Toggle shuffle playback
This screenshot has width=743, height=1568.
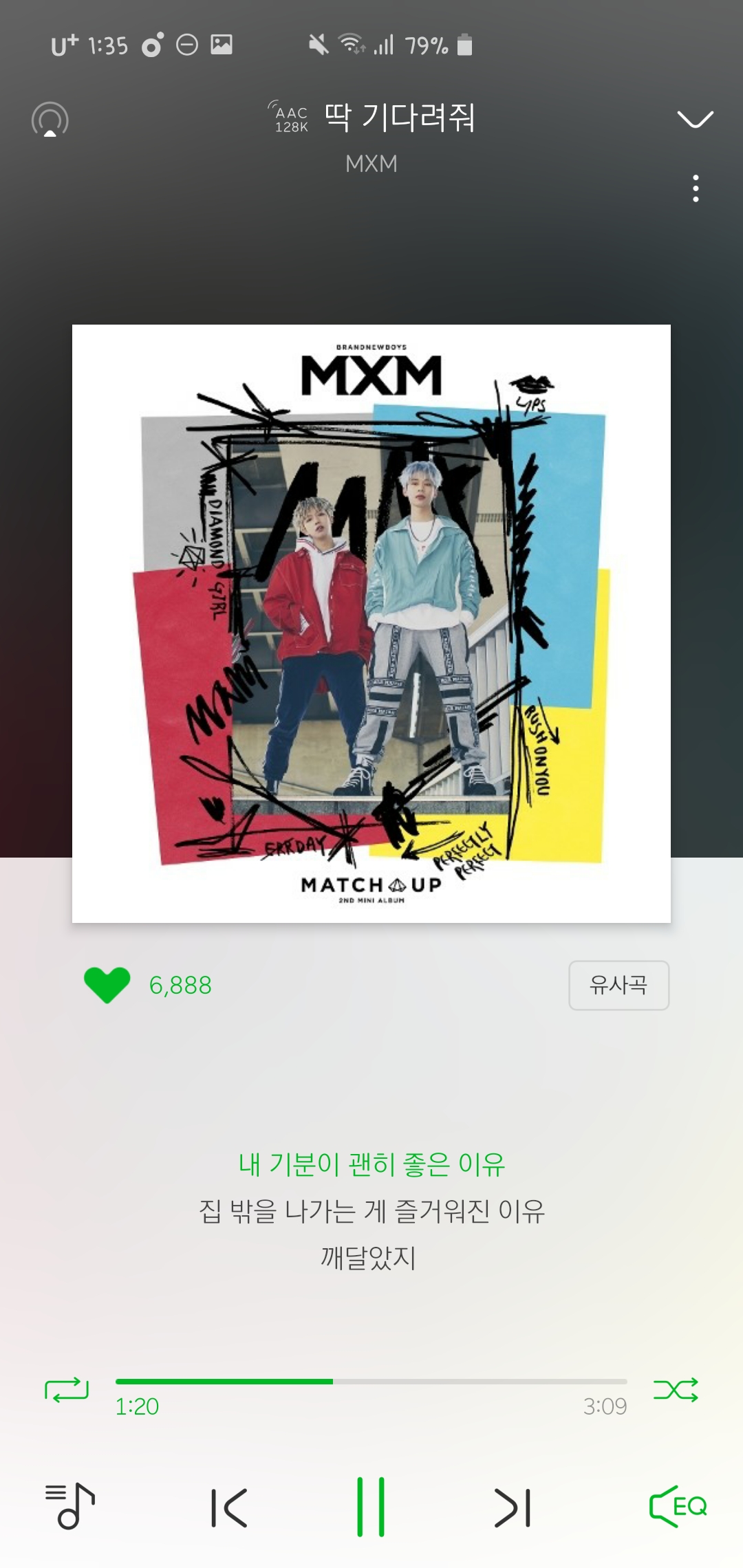pyautogui.click(x=676, y=1389)
